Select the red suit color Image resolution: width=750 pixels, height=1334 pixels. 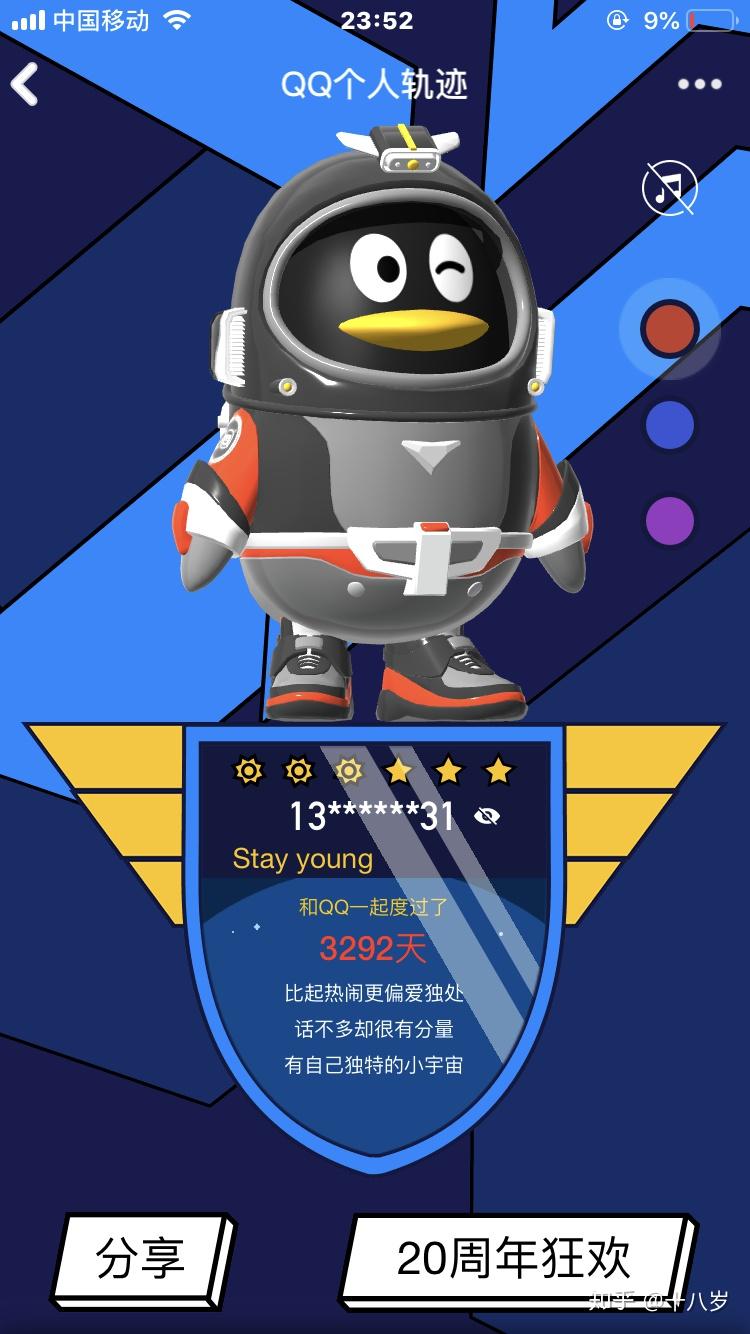coord(669,329)
